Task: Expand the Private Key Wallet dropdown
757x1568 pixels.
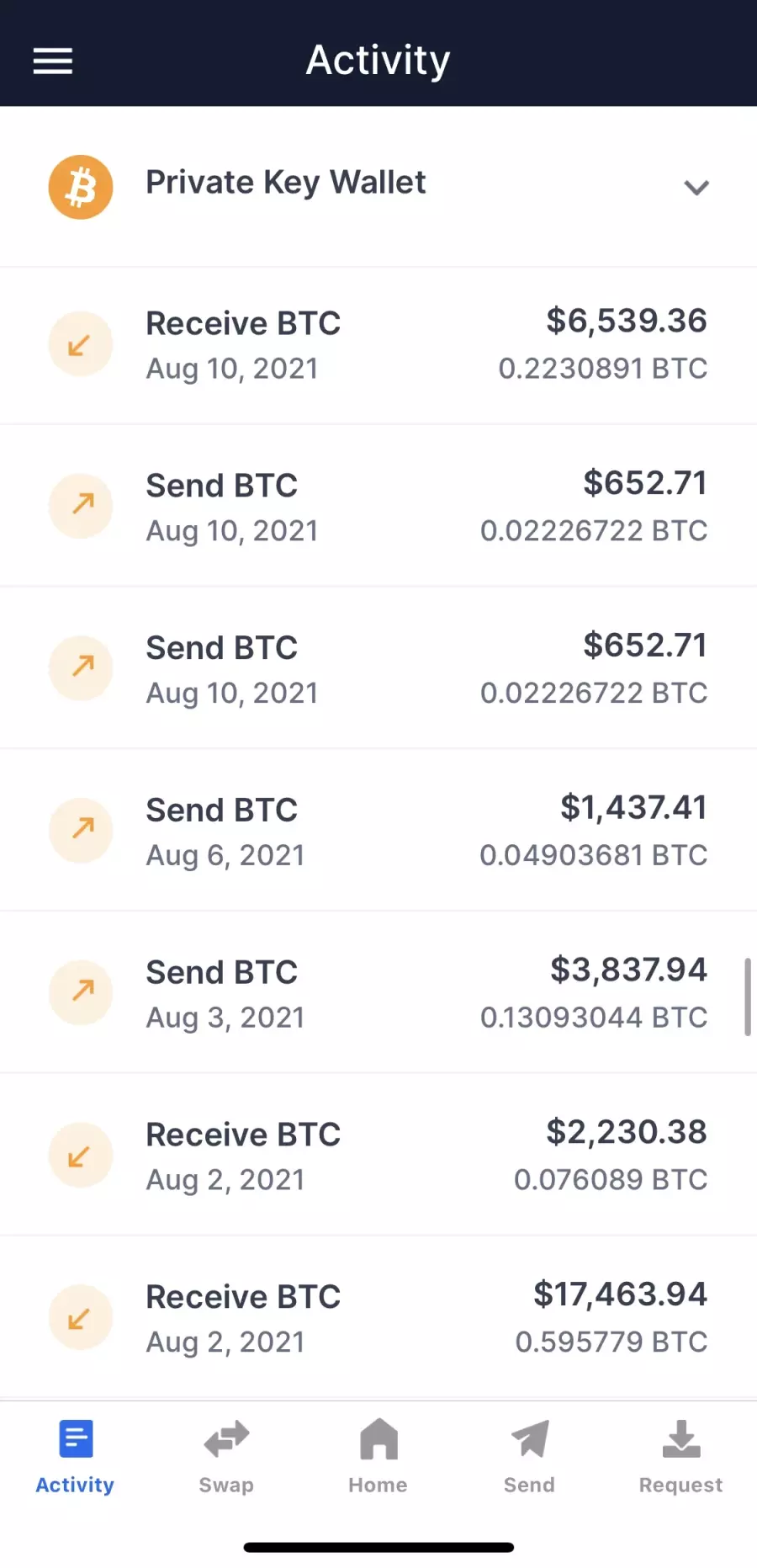Action: (378, 186)
